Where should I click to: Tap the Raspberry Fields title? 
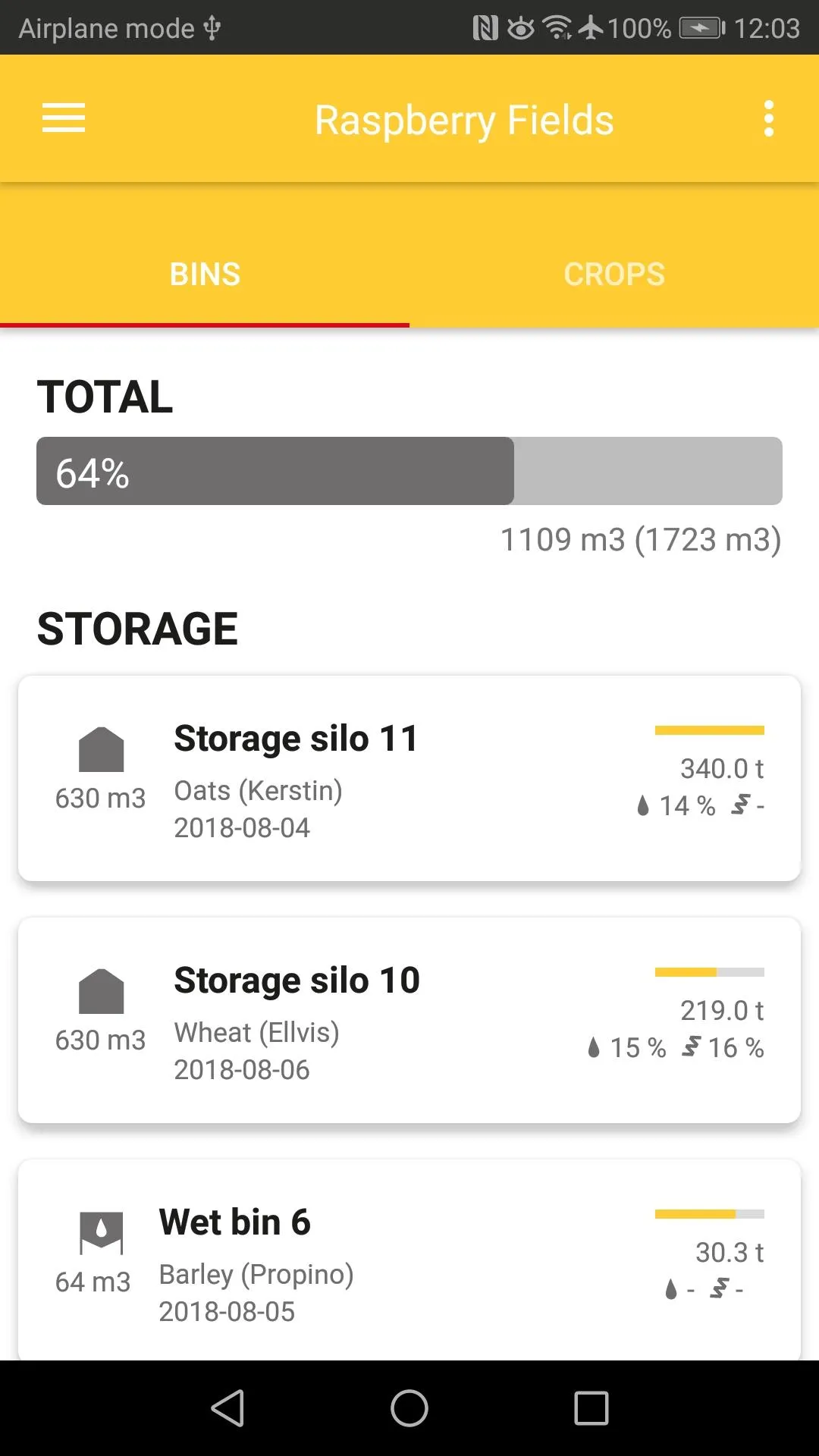pos(464,119)
